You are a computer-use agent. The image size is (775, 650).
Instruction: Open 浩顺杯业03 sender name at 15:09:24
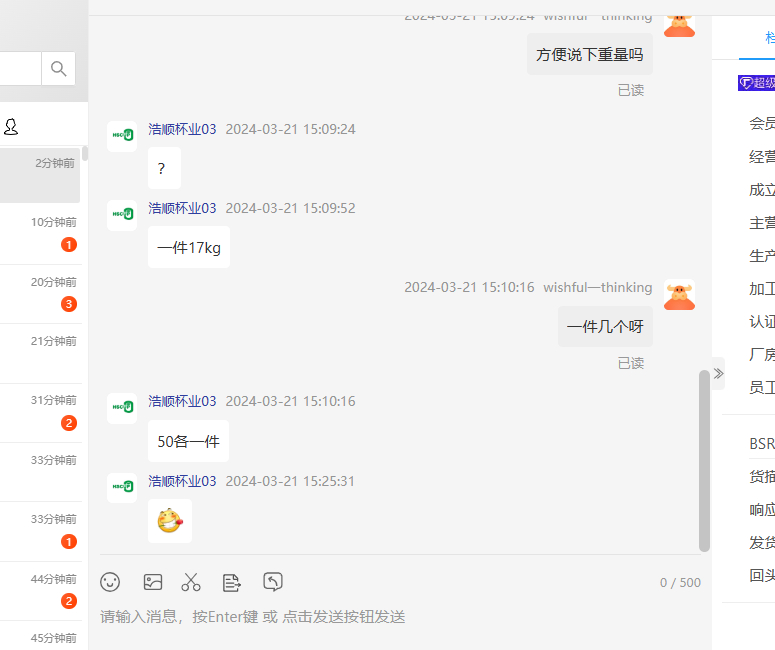tap(182, 129)
